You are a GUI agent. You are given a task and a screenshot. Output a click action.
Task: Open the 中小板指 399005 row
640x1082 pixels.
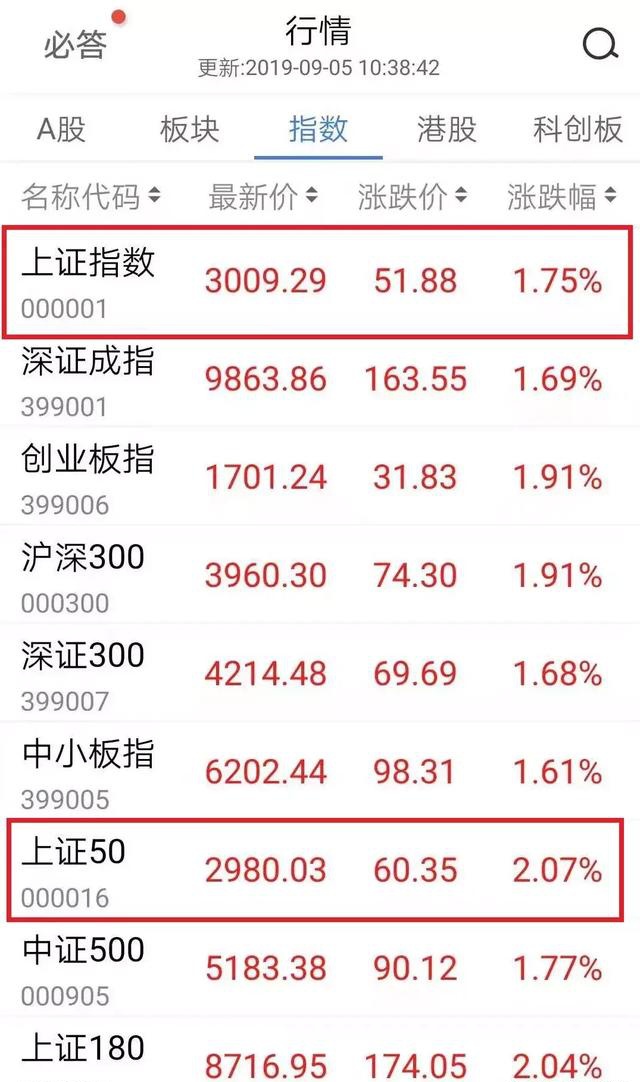[320, 770]
